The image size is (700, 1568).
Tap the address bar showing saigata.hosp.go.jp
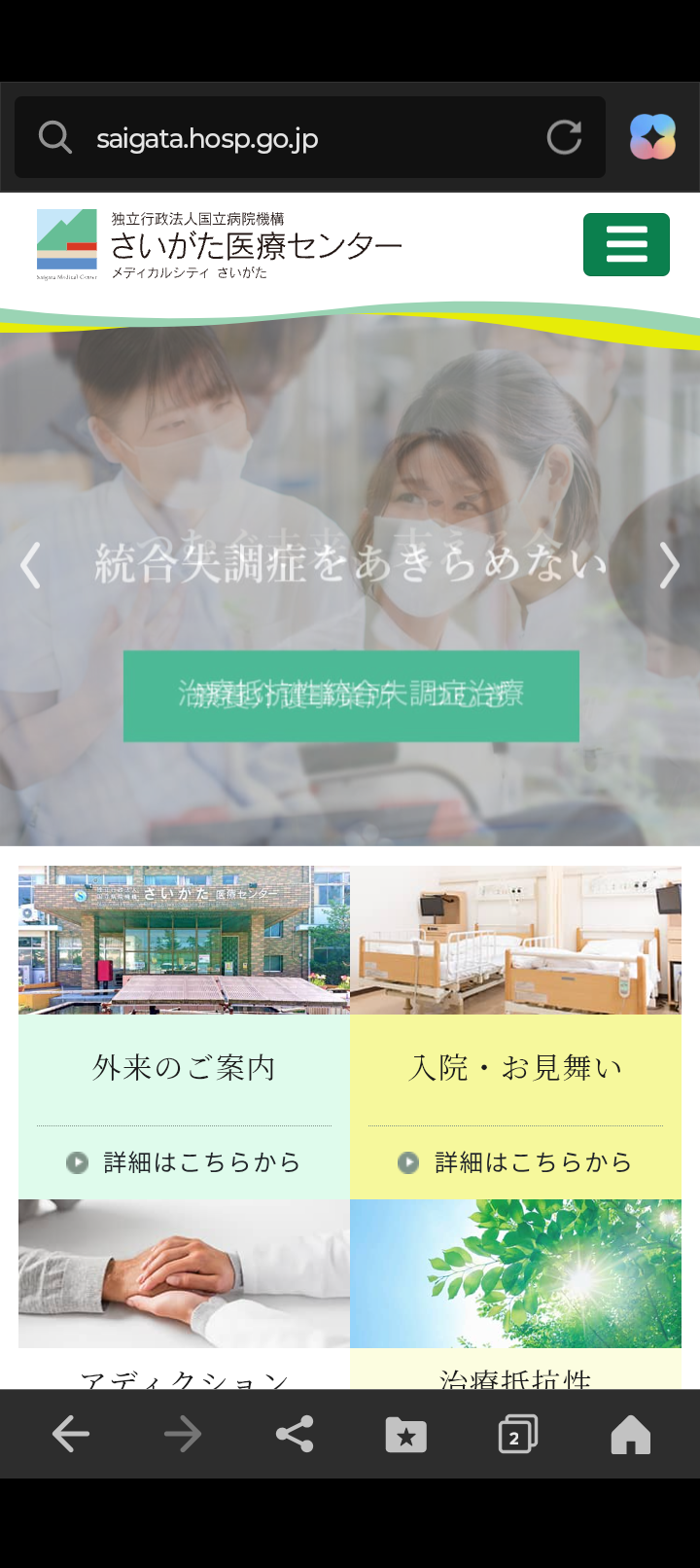click(292, 138)
